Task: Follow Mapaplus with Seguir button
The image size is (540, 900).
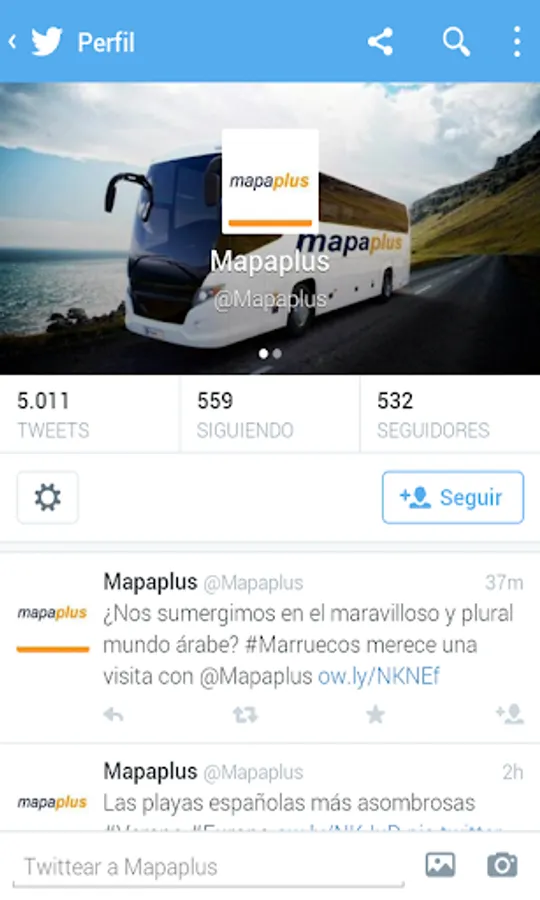Action: [x=453, y=497]
